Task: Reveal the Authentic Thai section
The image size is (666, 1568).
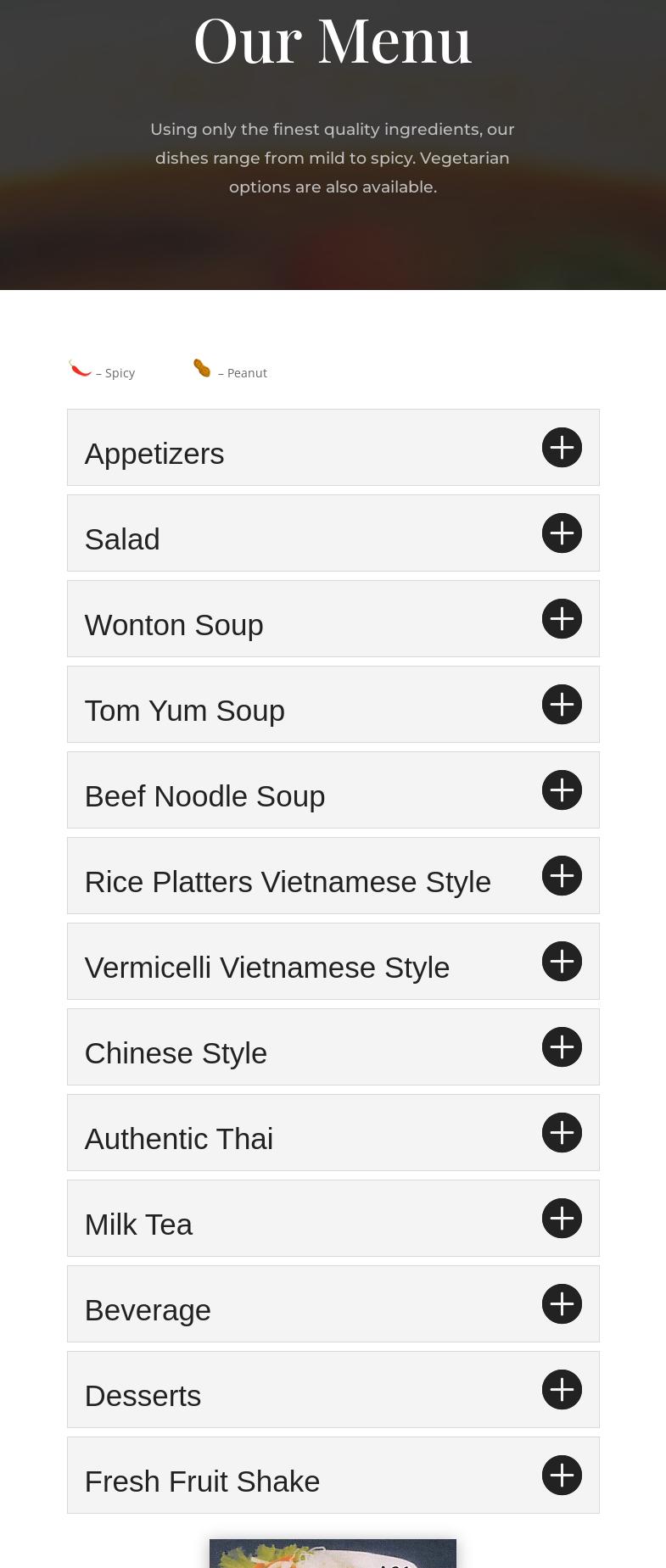Action: (x=562, y=1133)
